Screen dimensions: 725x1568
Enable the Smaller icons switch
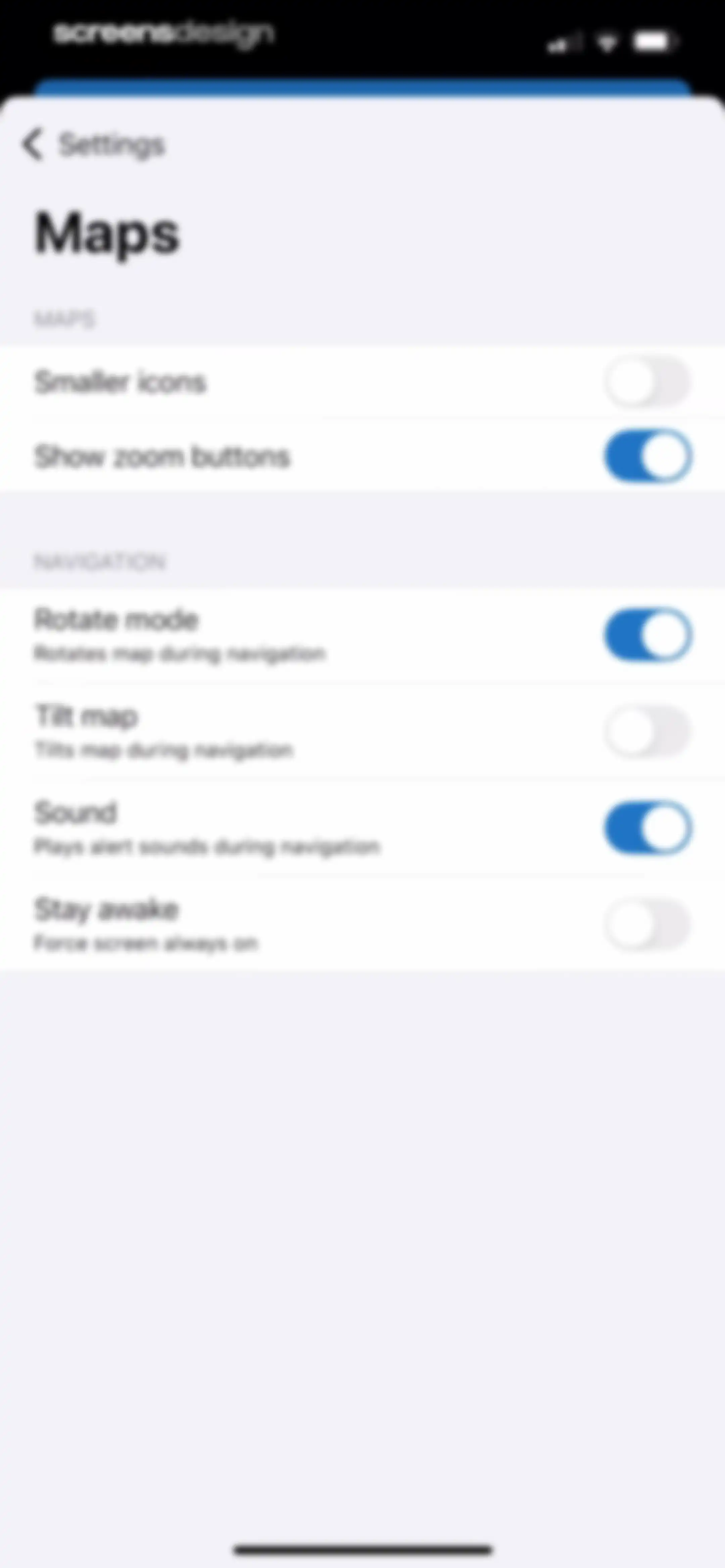(x=648, y=382)
